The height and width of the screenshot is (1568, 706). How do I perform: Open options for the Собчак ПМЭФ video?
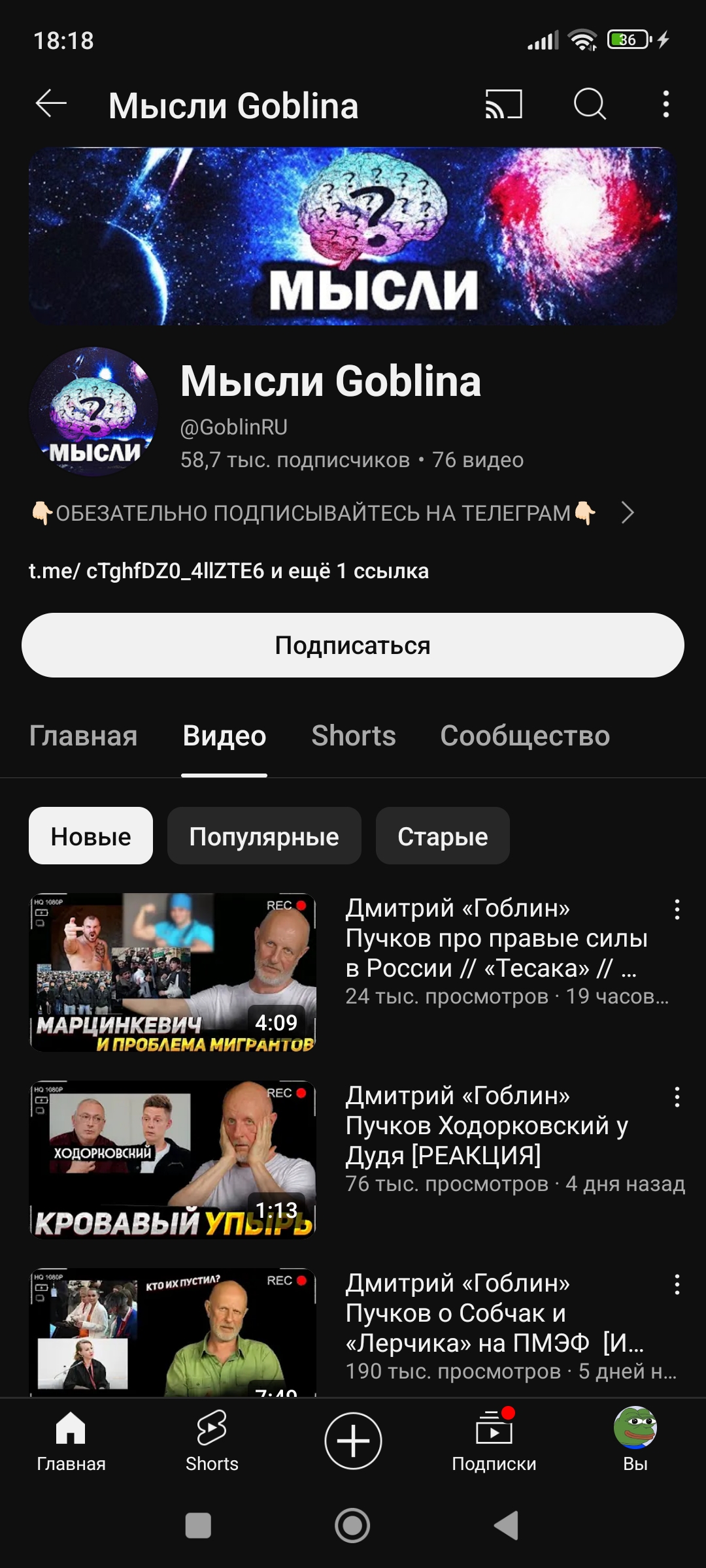(677, 1284)
